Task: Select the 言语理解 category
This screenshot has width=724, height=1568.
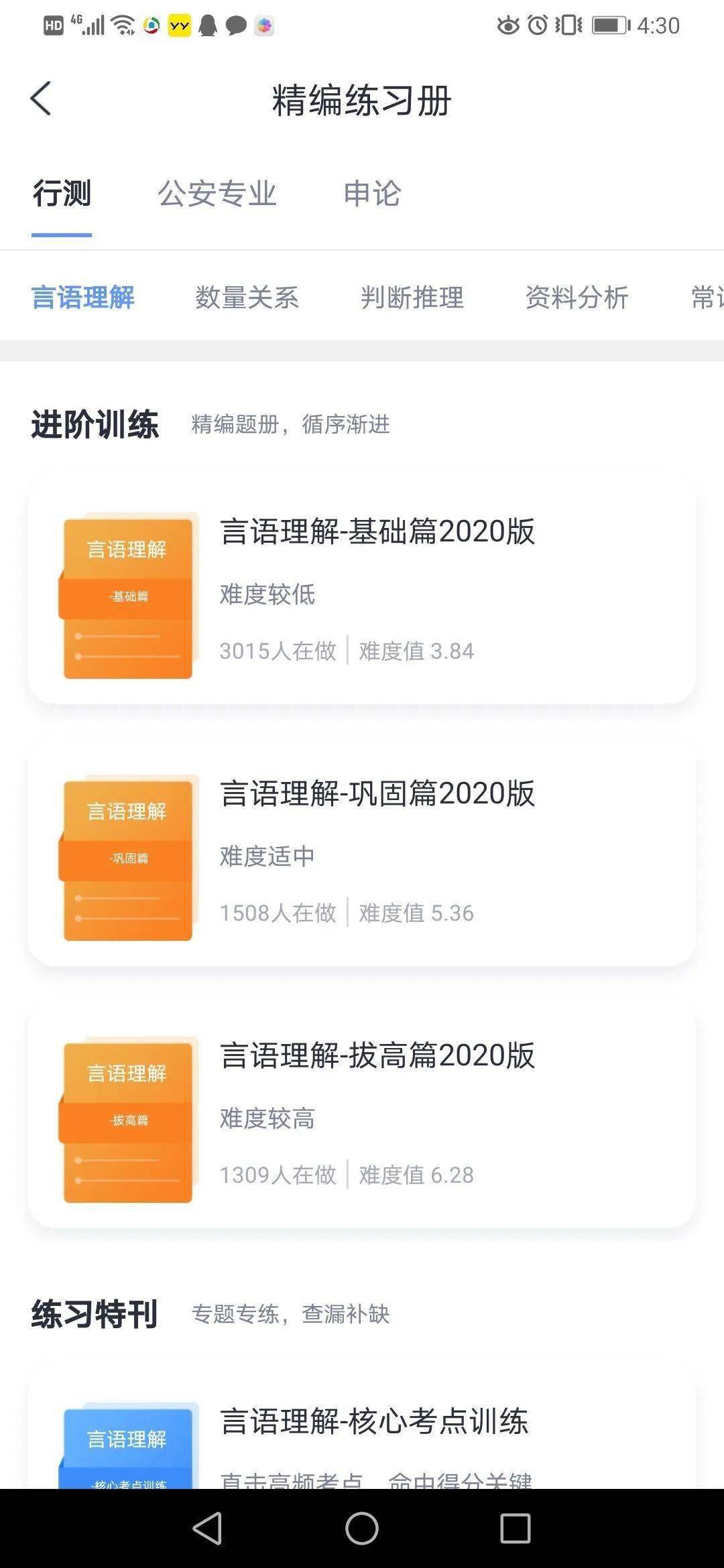Action: tap(83, 298)
